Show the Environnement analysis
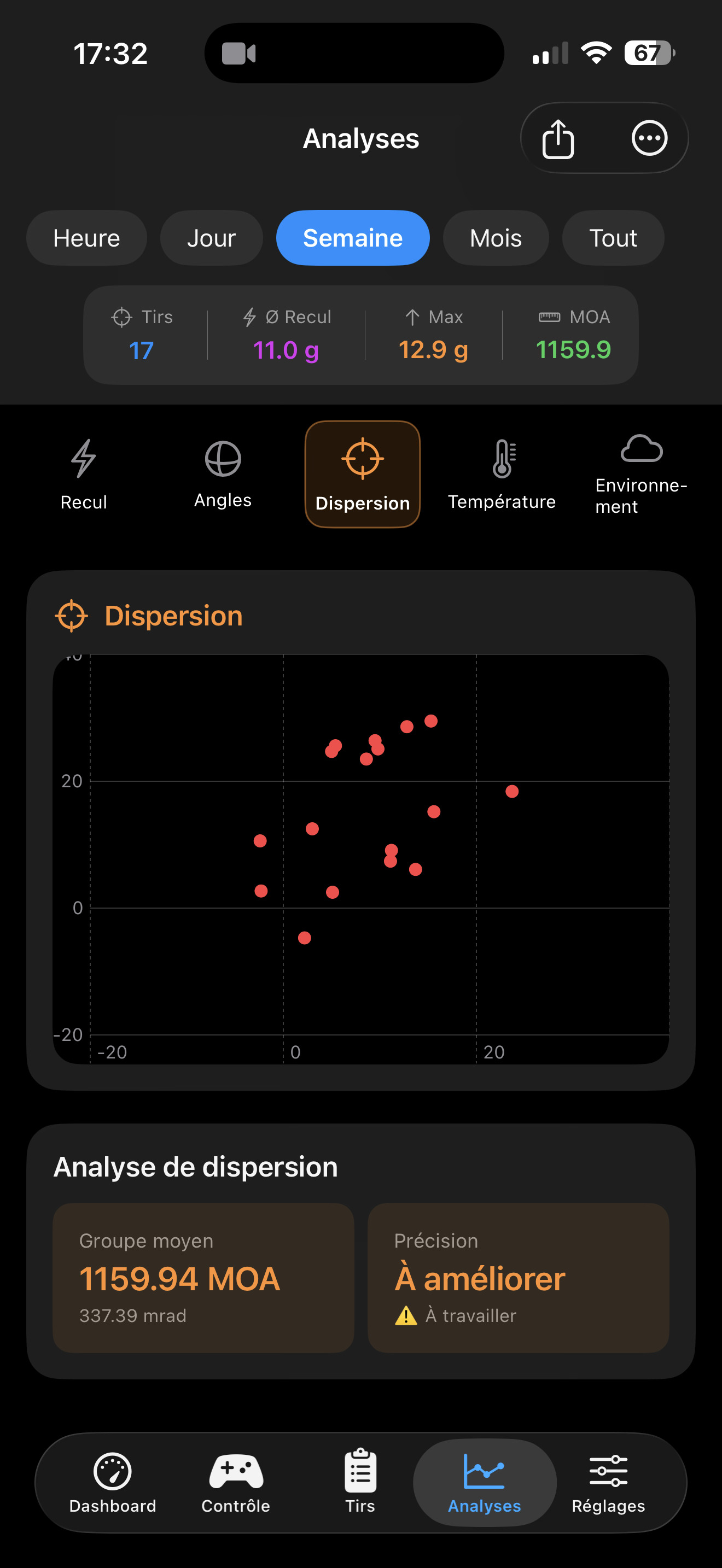The height and width of the screenshot is (1568, 722). [x=641, y=475]
